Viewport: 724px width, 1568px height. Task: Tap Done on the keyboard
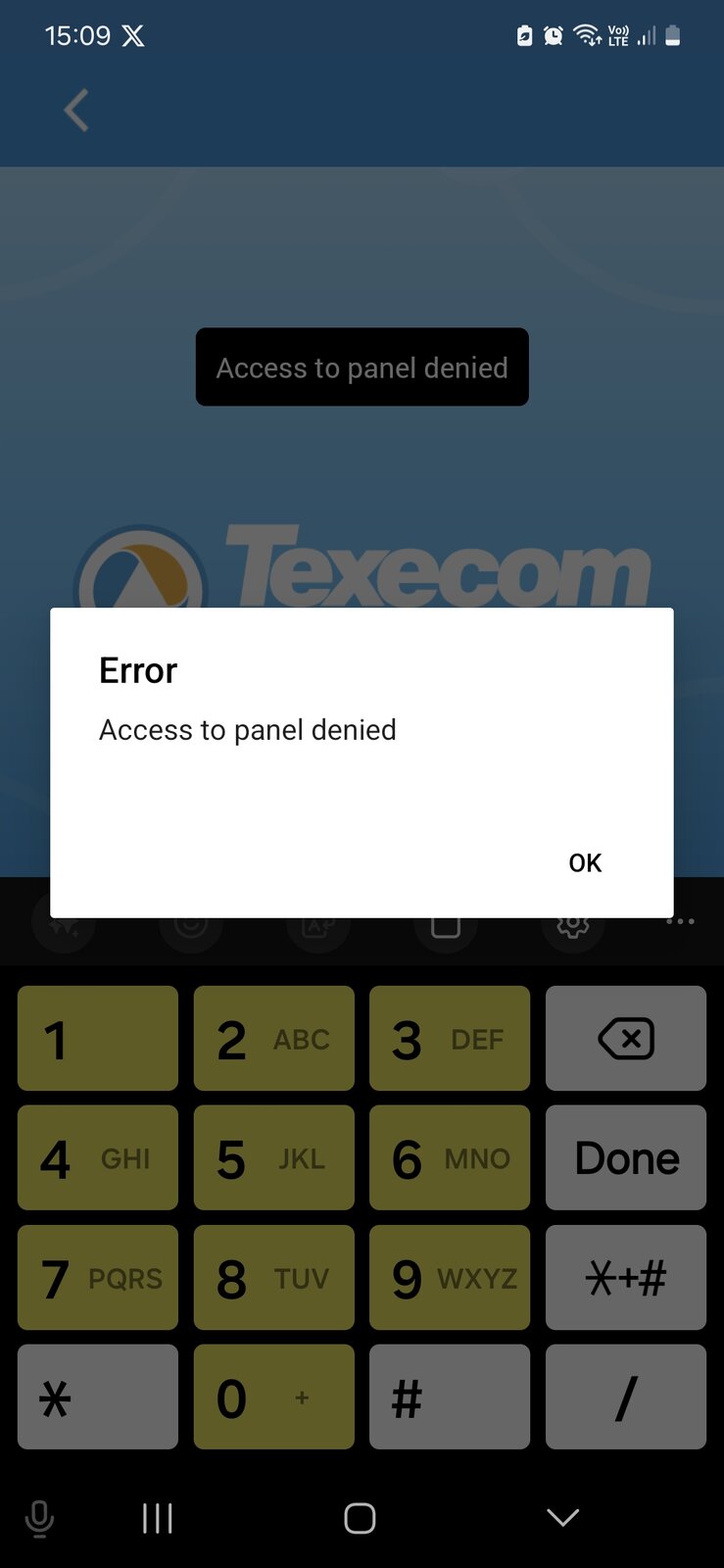click(625, 1158)
